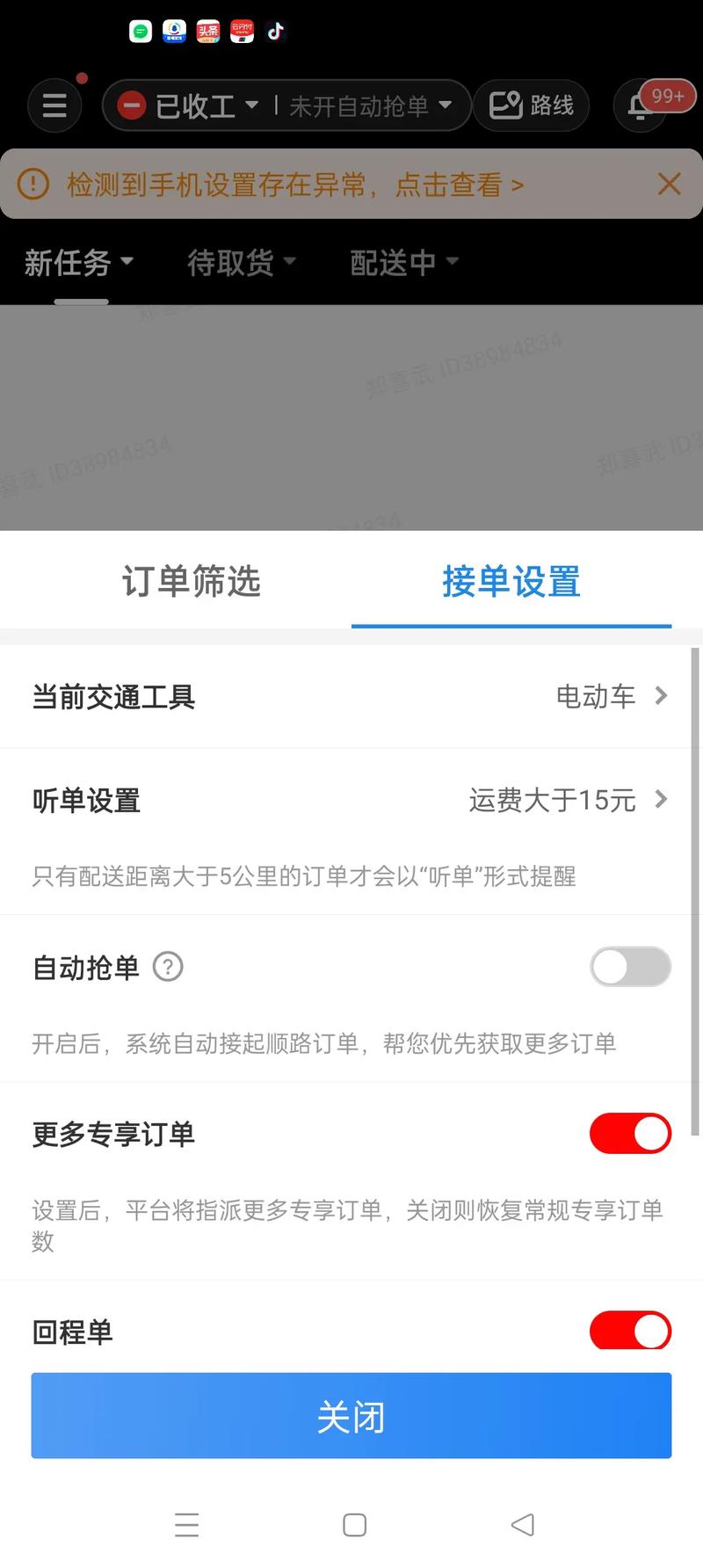Tap the warning exclamation icon in the banner
The image size is (703, 1568).
click(x=32, y=184)
